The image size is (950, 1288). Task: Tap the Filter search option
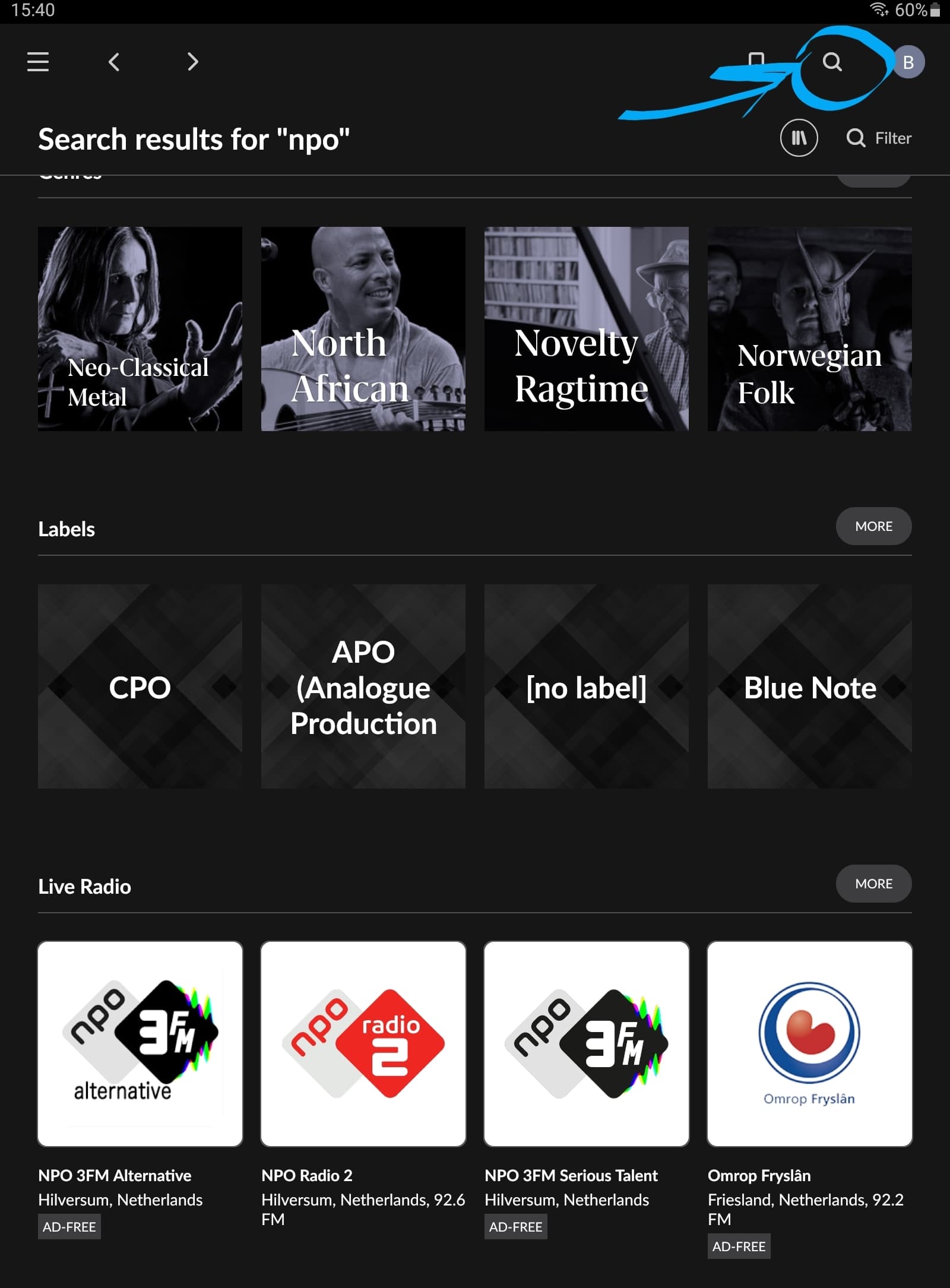pyautogui.click(x=879, y=138)
